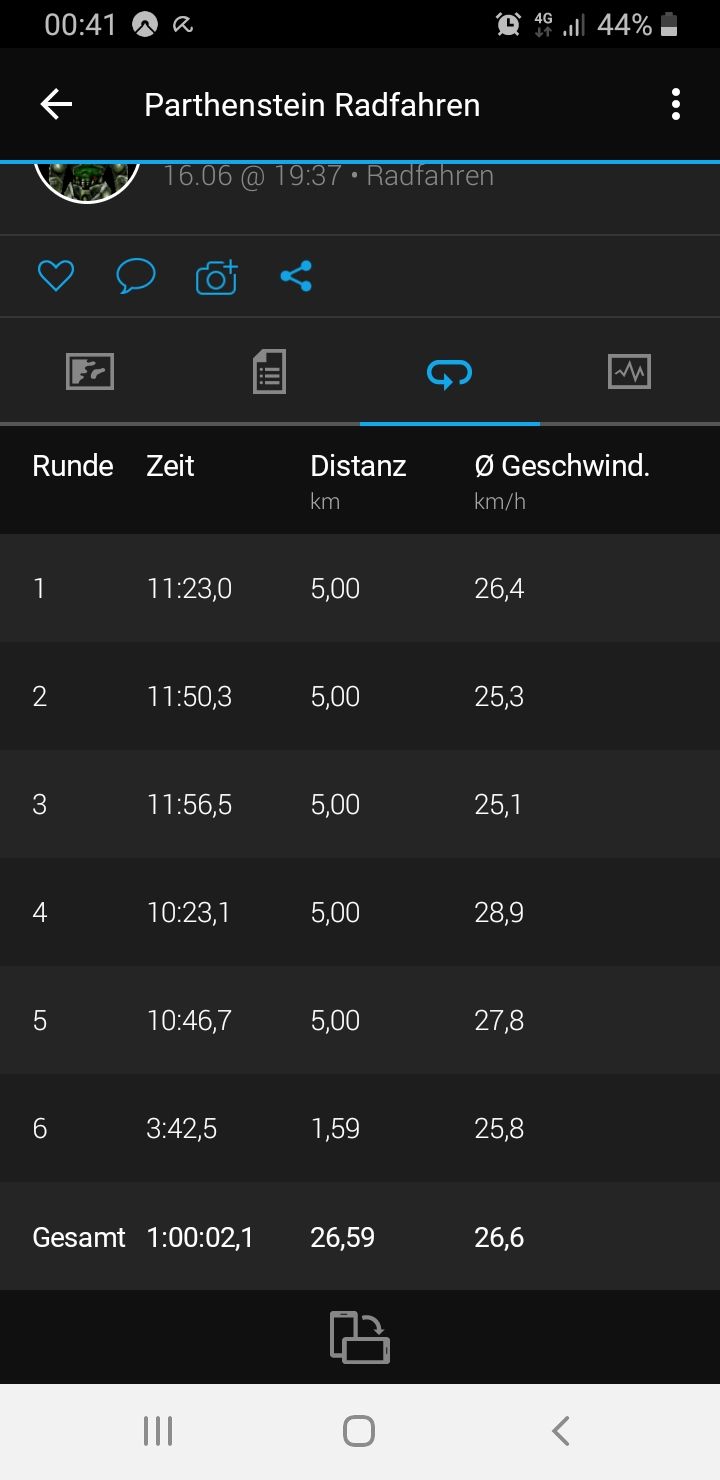Add a photo to the activity
720x1480 pixels.
[216, 276]
